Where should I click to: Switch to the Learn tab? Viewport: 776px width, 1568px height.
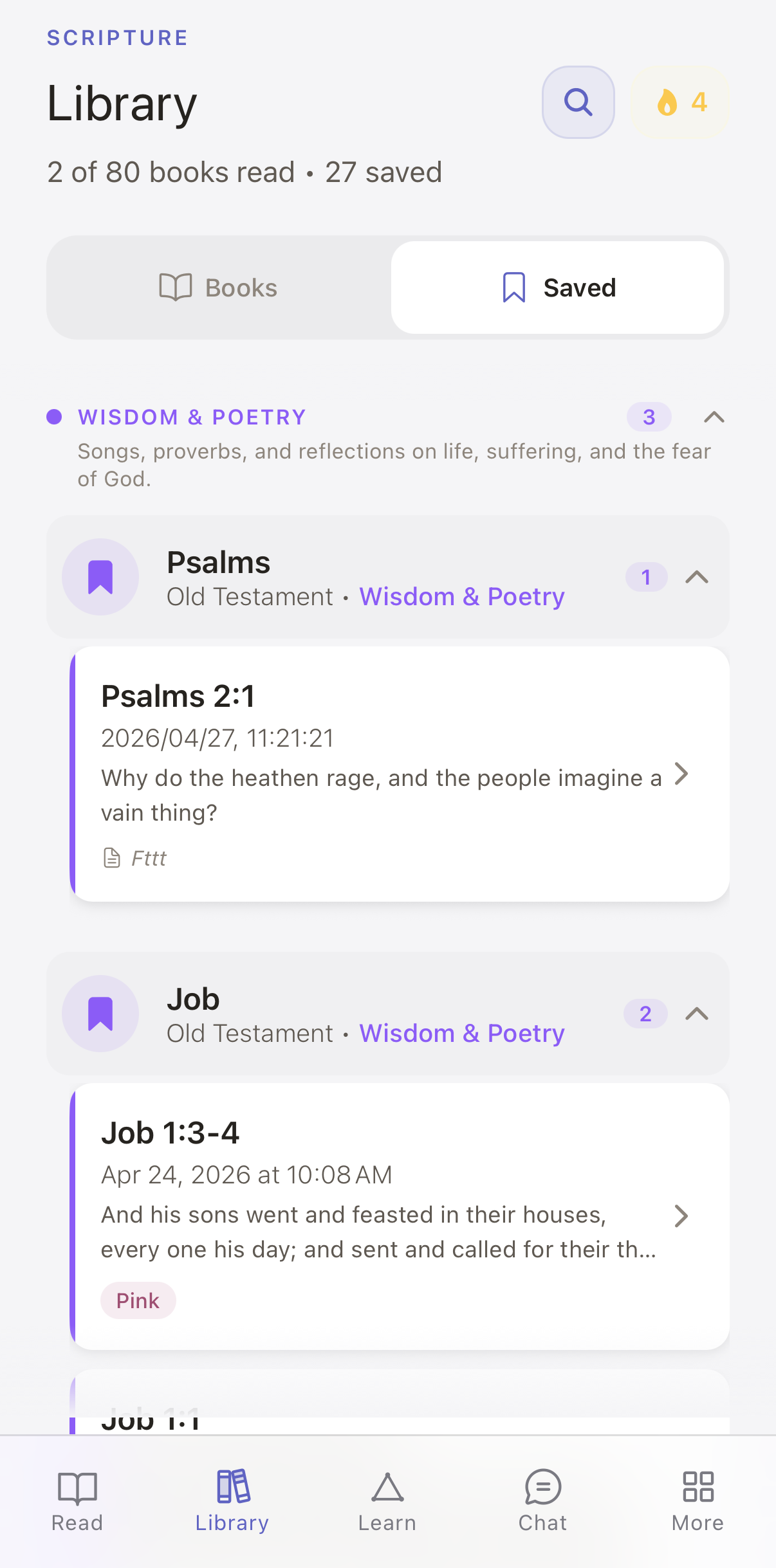pos(387,1500)
